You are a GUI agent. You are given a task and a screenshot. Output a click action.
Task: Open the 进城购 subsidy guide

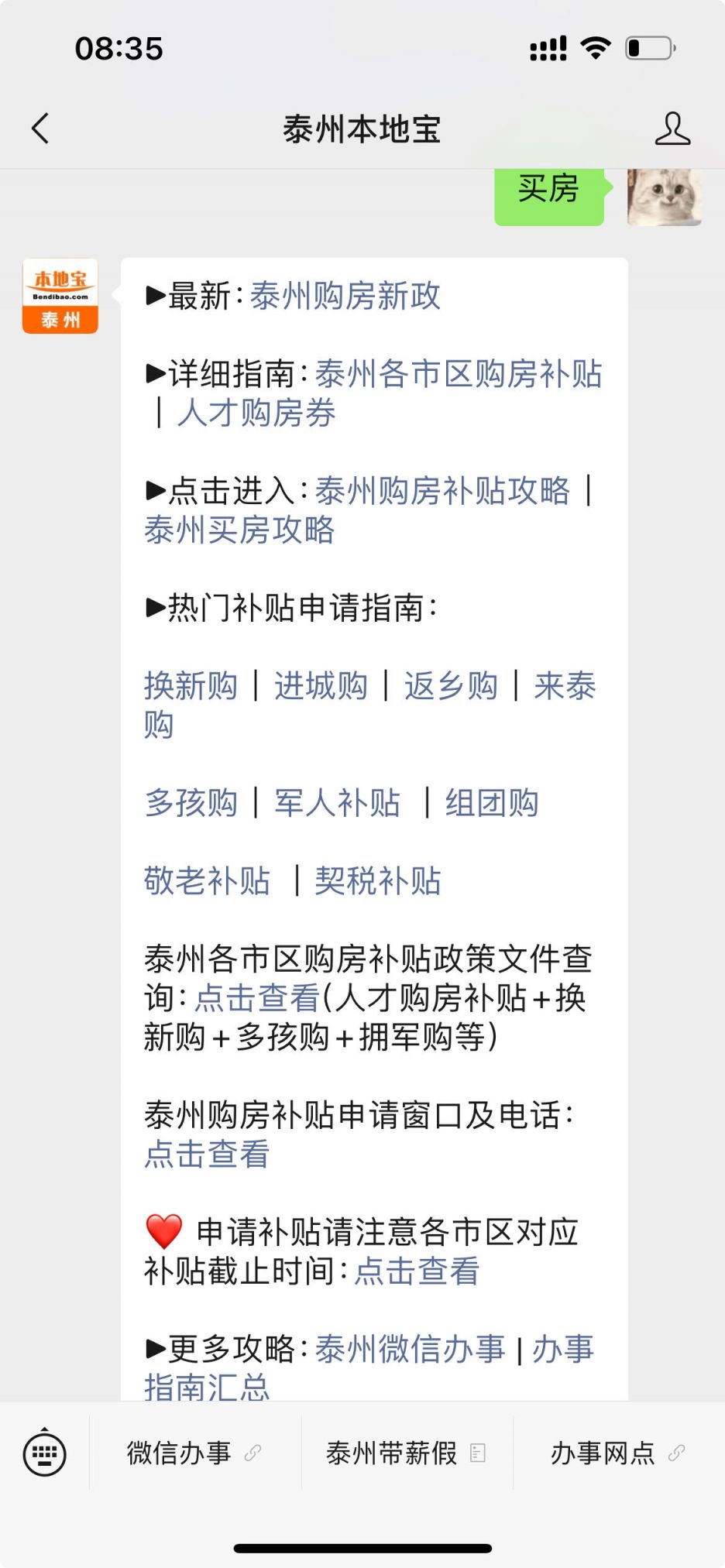(x=321, y=686)
